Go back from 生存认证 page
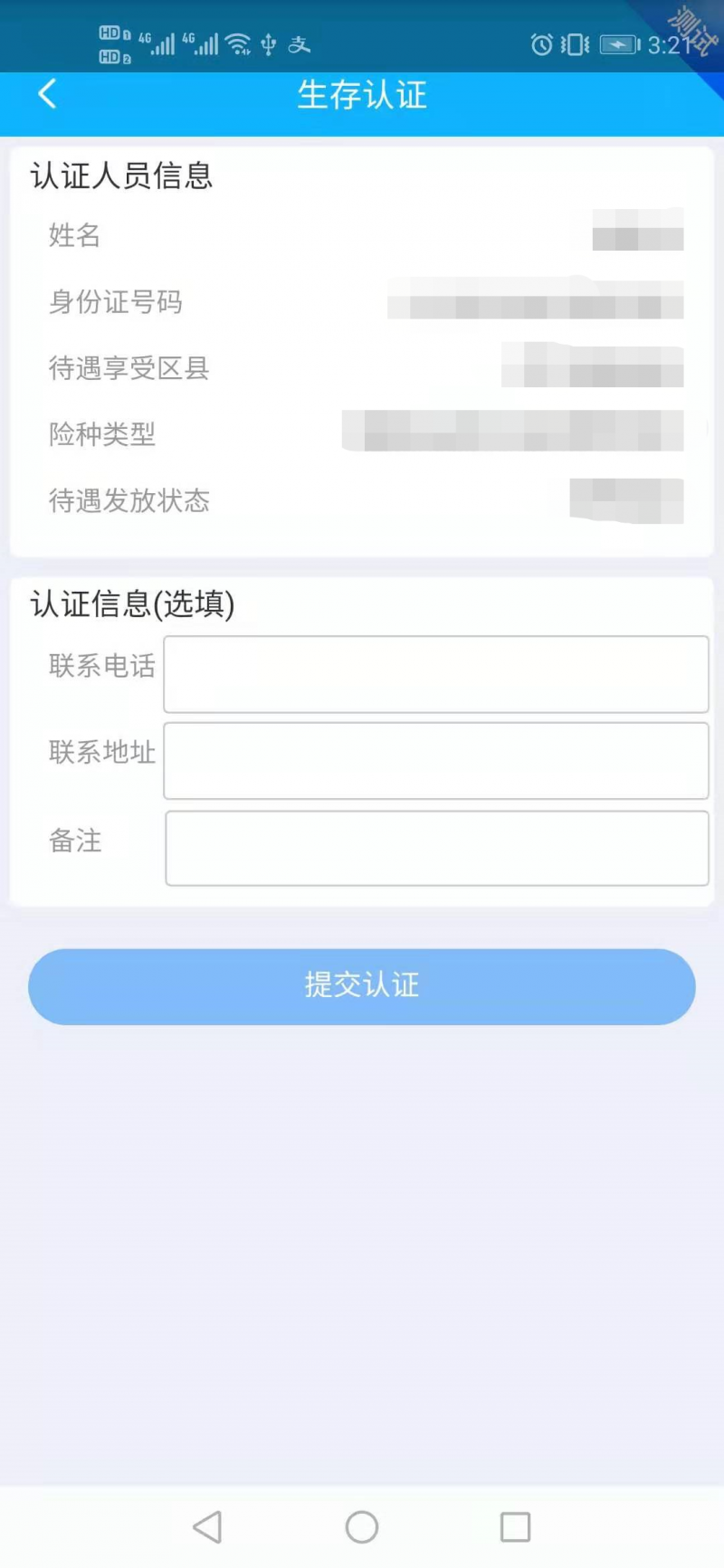724x1568 pixels. [47, 94]
